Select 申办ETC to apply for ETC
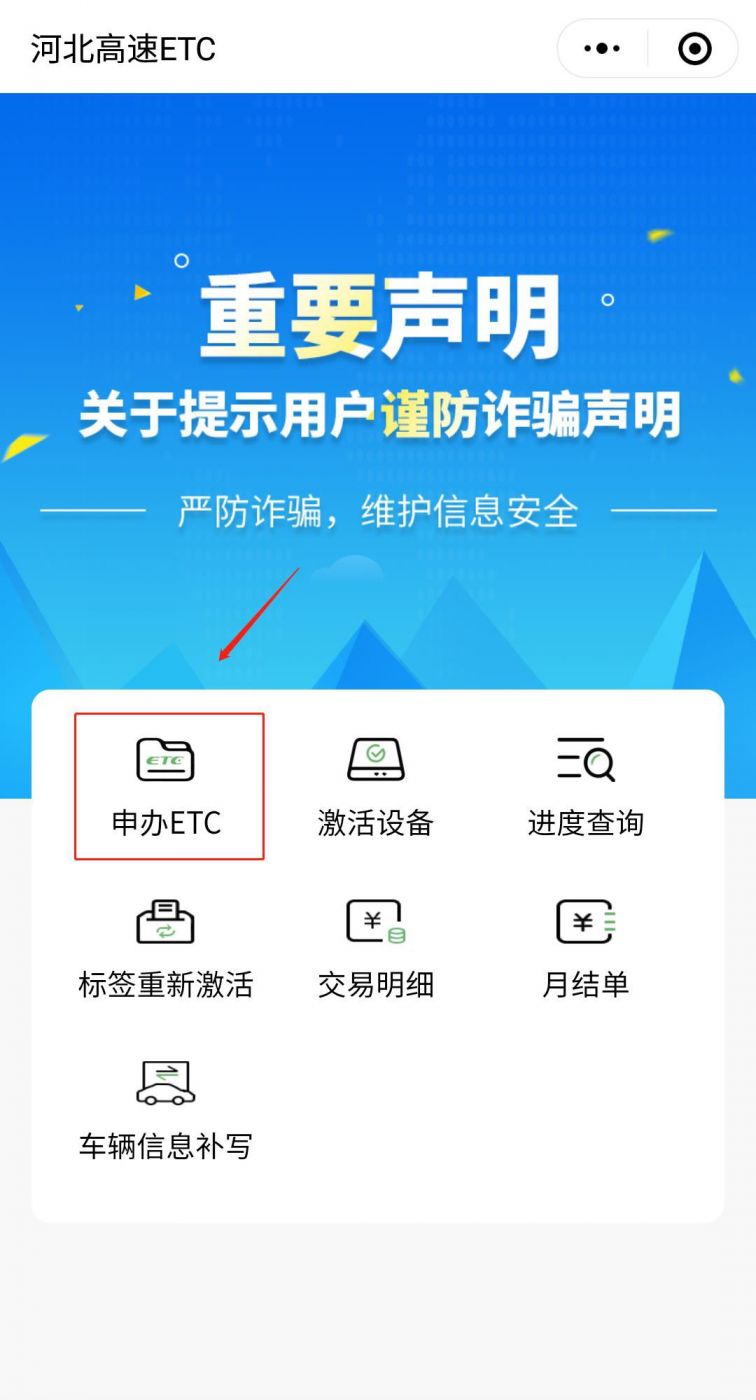The height and width of the screenshot is (1400, 756). 167,787
